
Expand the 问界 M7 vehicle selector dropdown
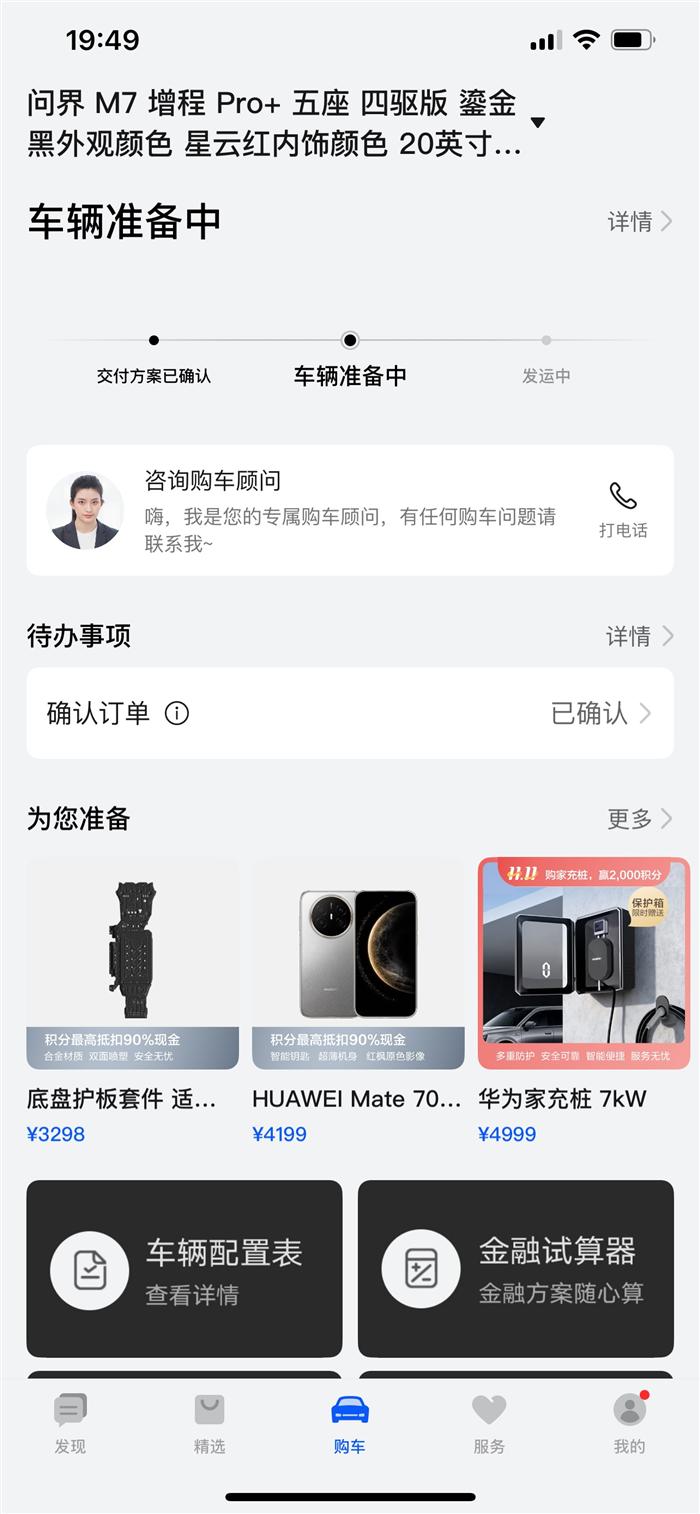click(537, 123)
